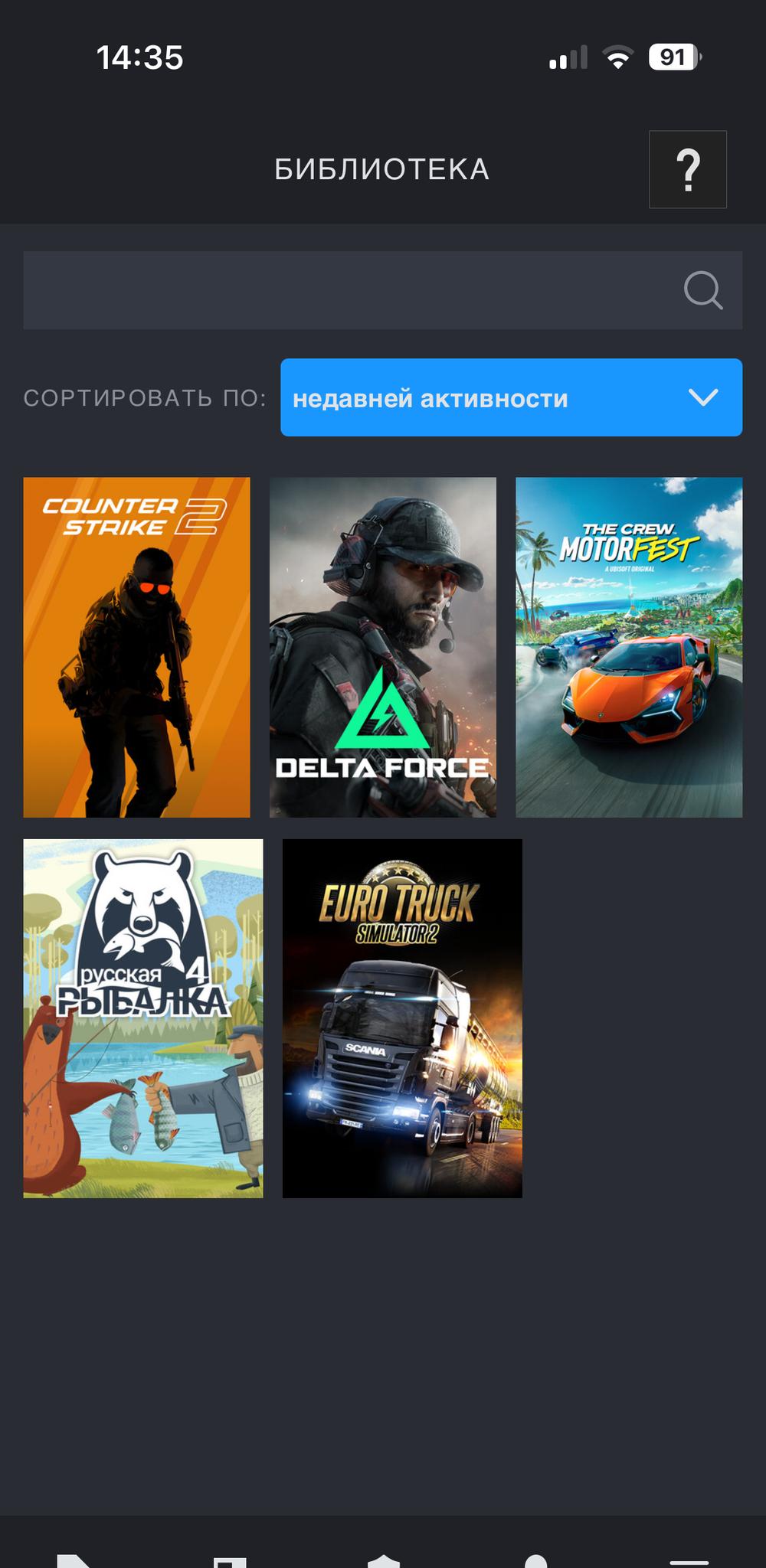
Task: Tap the library search field
Action: (x=345, y=290)
